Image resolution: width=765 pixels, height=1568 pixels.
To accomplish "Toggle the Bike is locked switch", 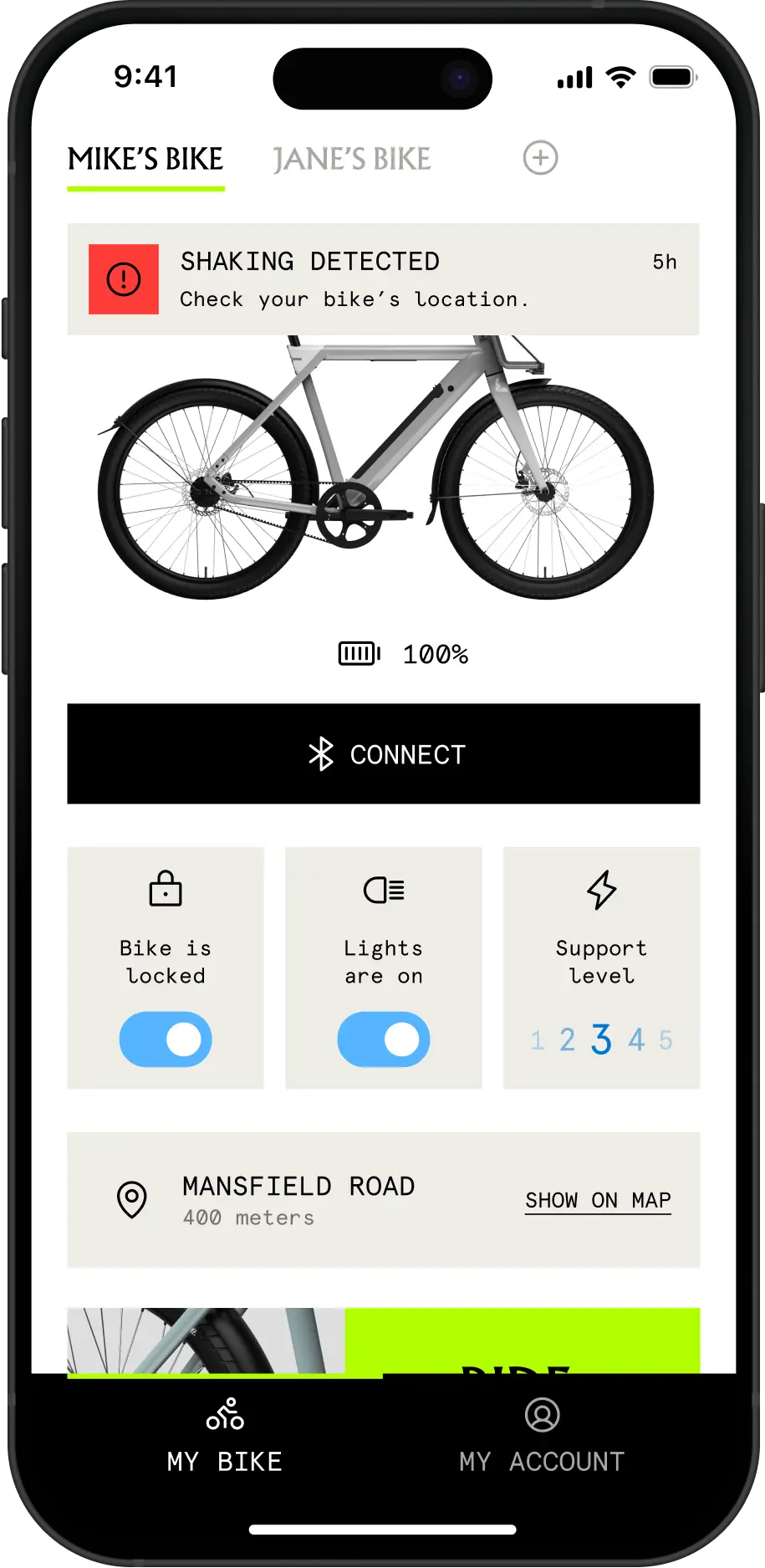I will 166,1039.
